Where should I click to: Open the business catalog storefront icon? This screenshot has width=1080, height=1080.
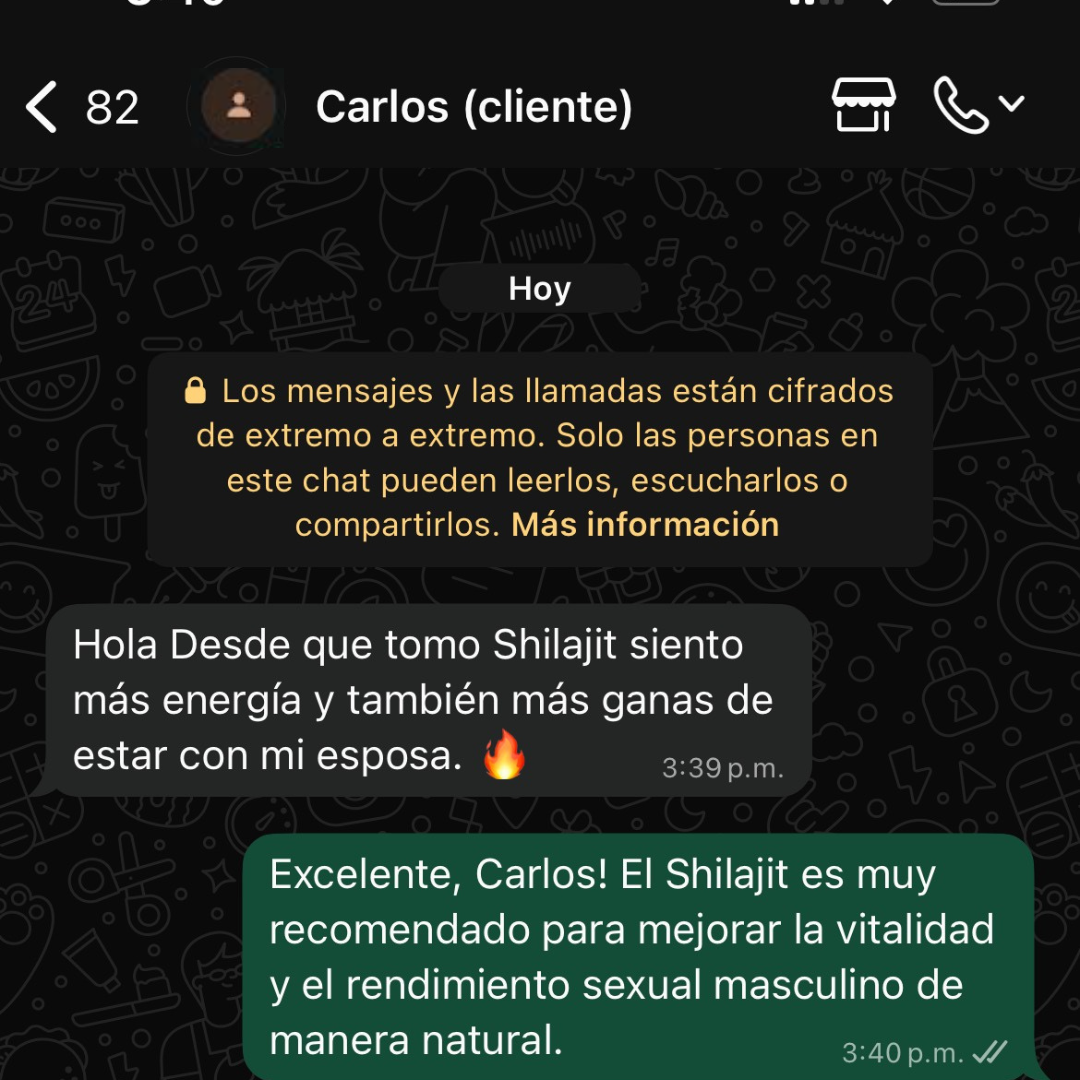[x=863, y=105]
